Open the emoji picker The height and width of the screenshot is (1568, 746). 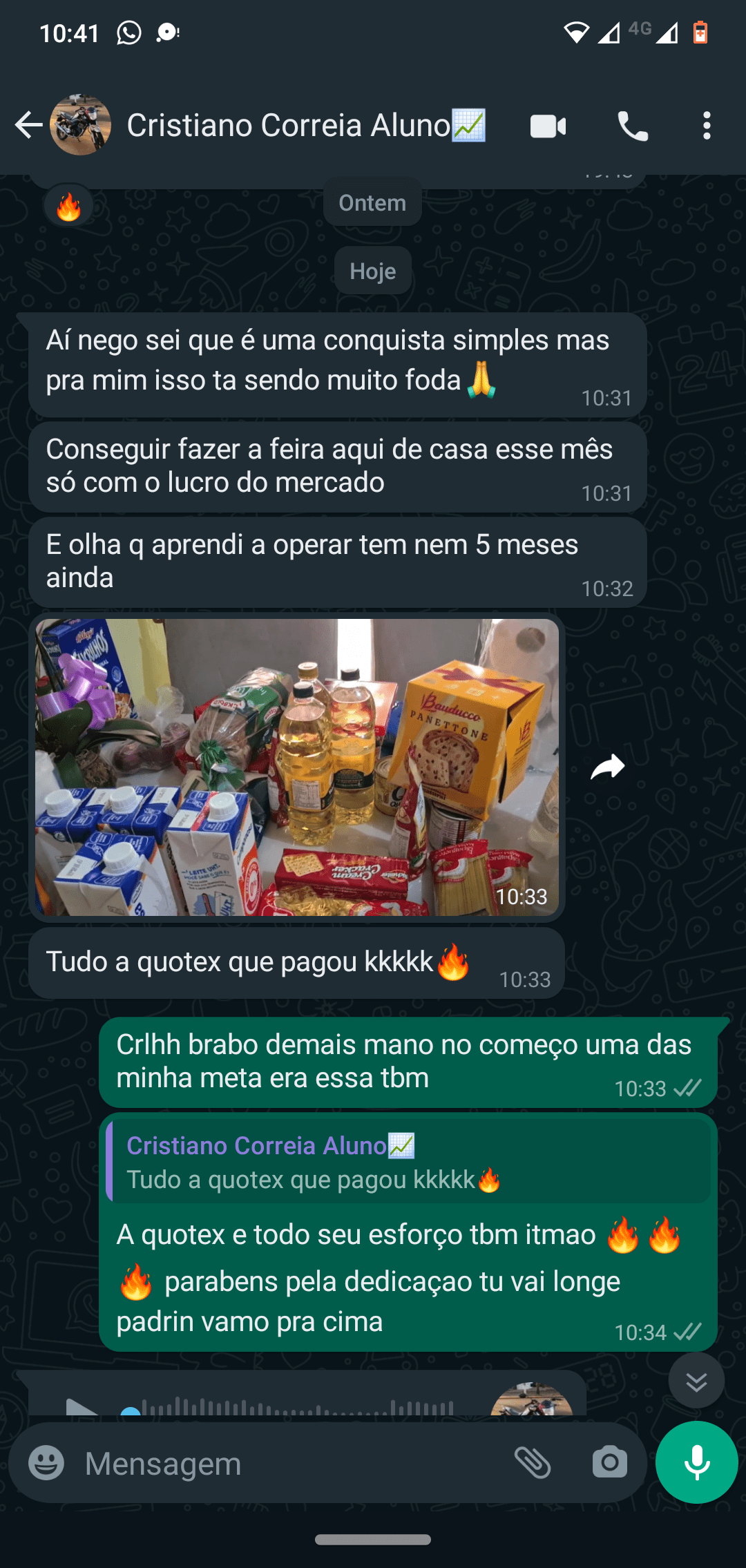(x=46, y=1462)
